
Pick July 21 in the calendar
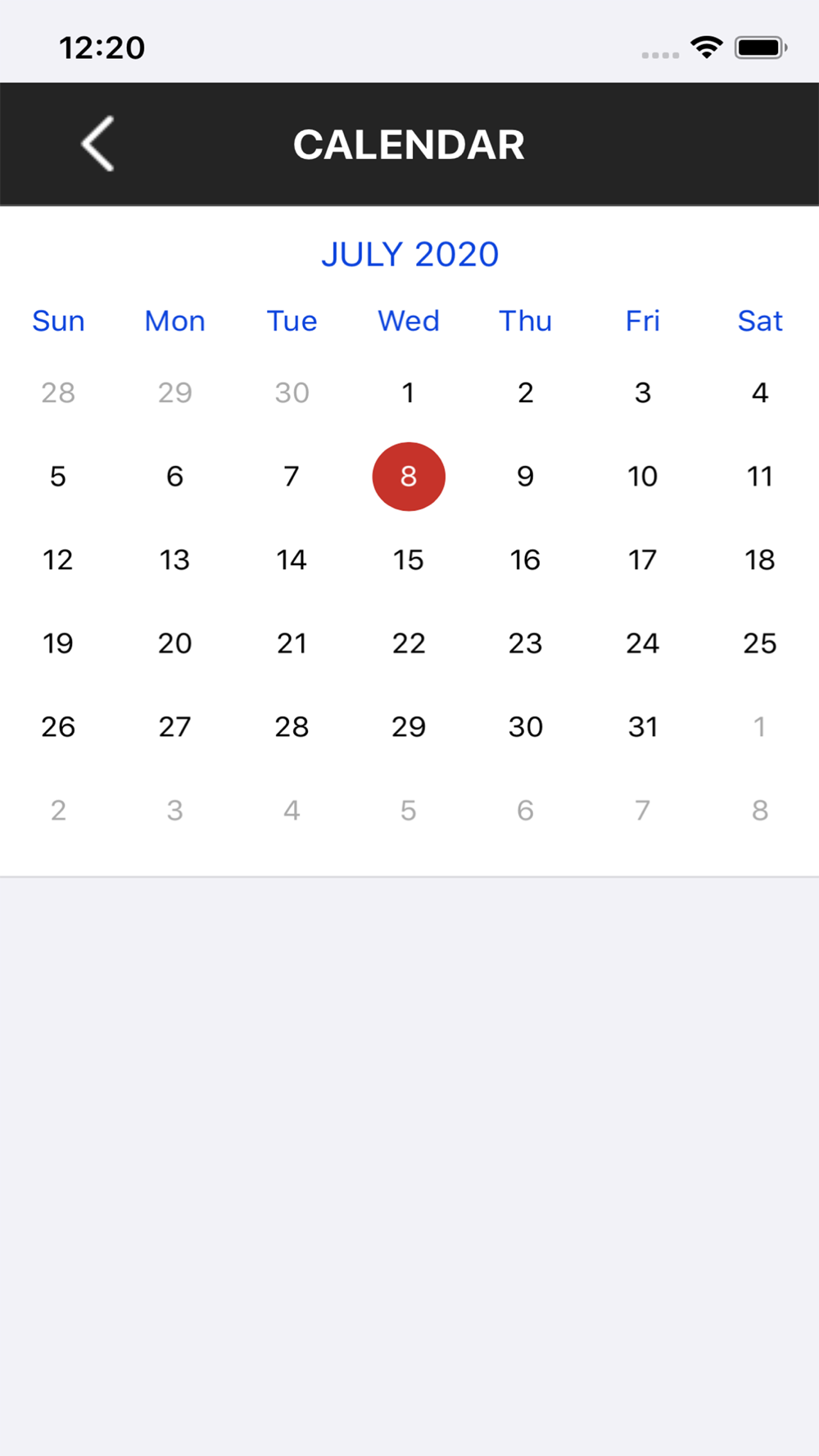[x=292, y=644]
